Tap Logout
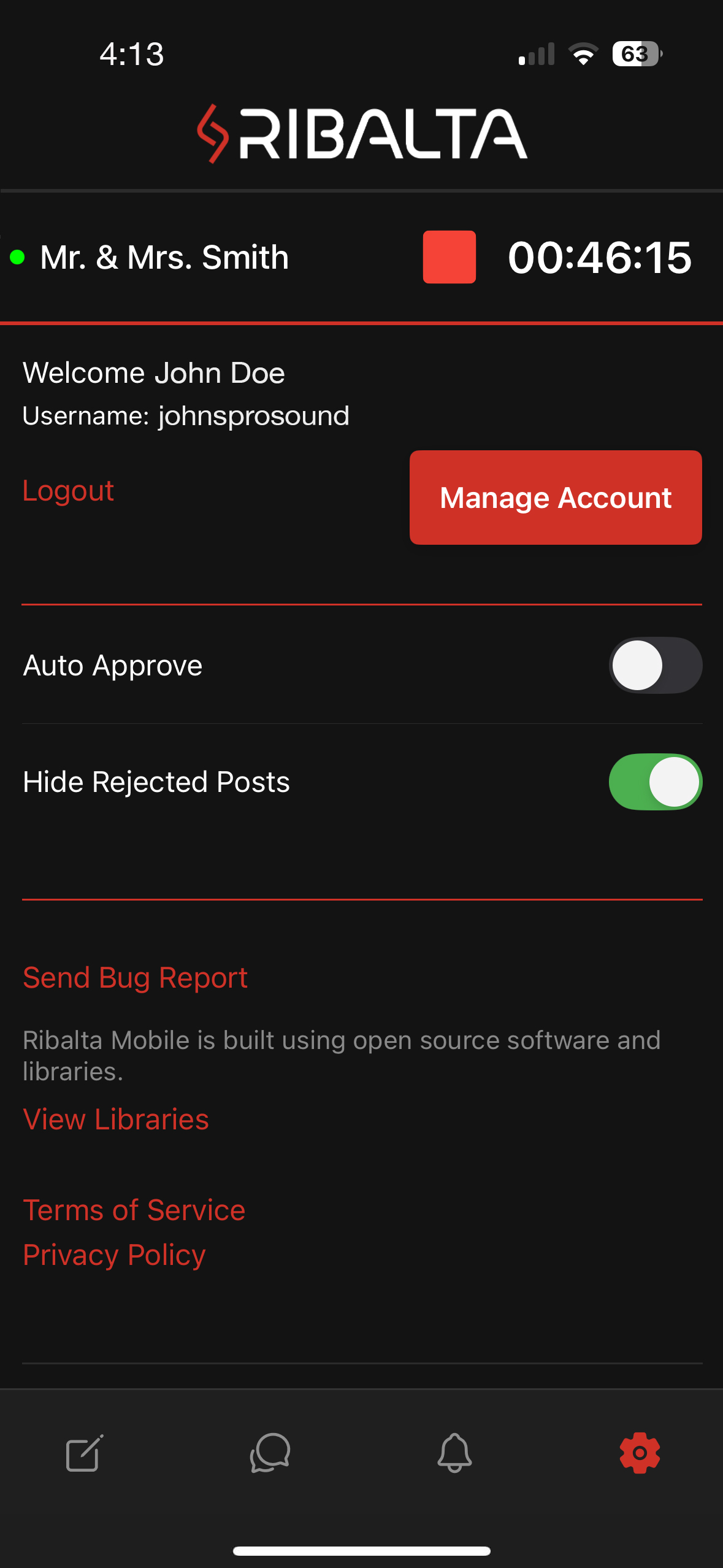Viewport: 723px width, 1568px height. (68, 490)
